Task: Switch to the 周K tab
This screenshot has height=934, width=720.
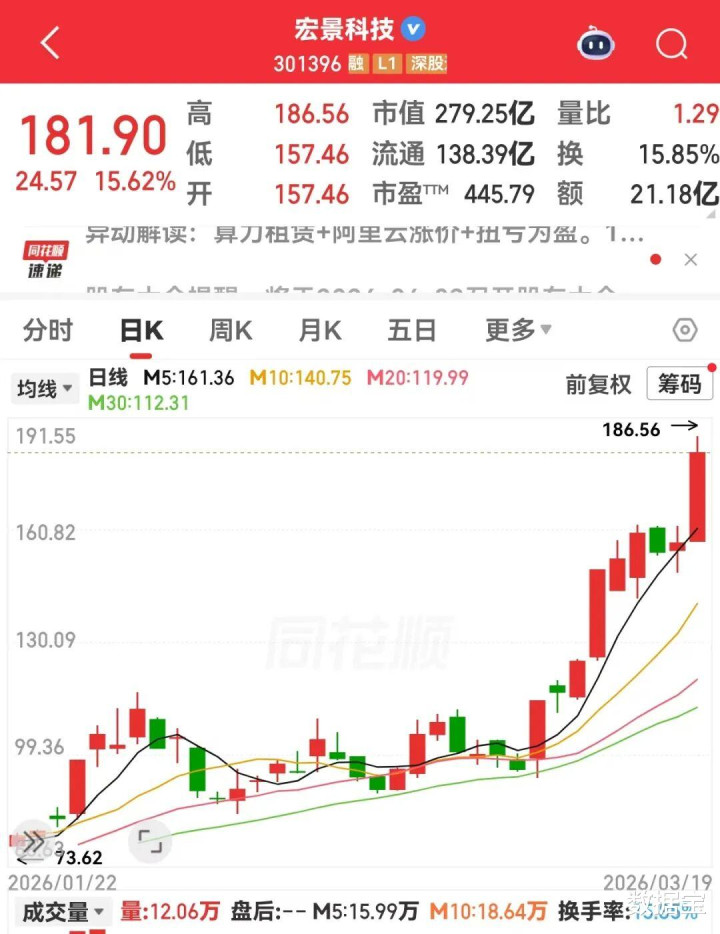Action: coord(230,330)
